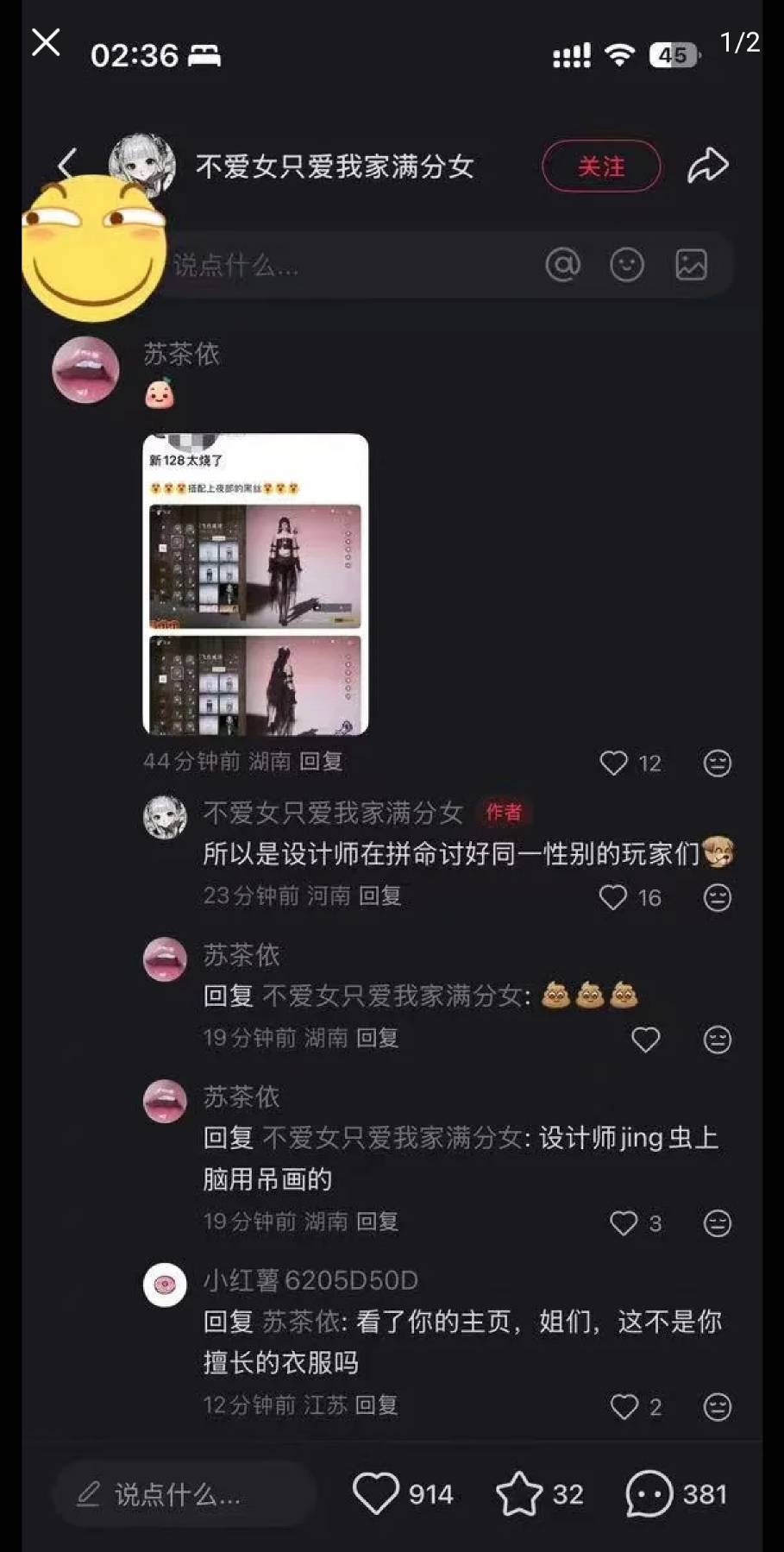Image resolution: width=784 pixels, height=1552 pixels.
Task: Share this post via the arrow icon
Action: tap(707, 166)
